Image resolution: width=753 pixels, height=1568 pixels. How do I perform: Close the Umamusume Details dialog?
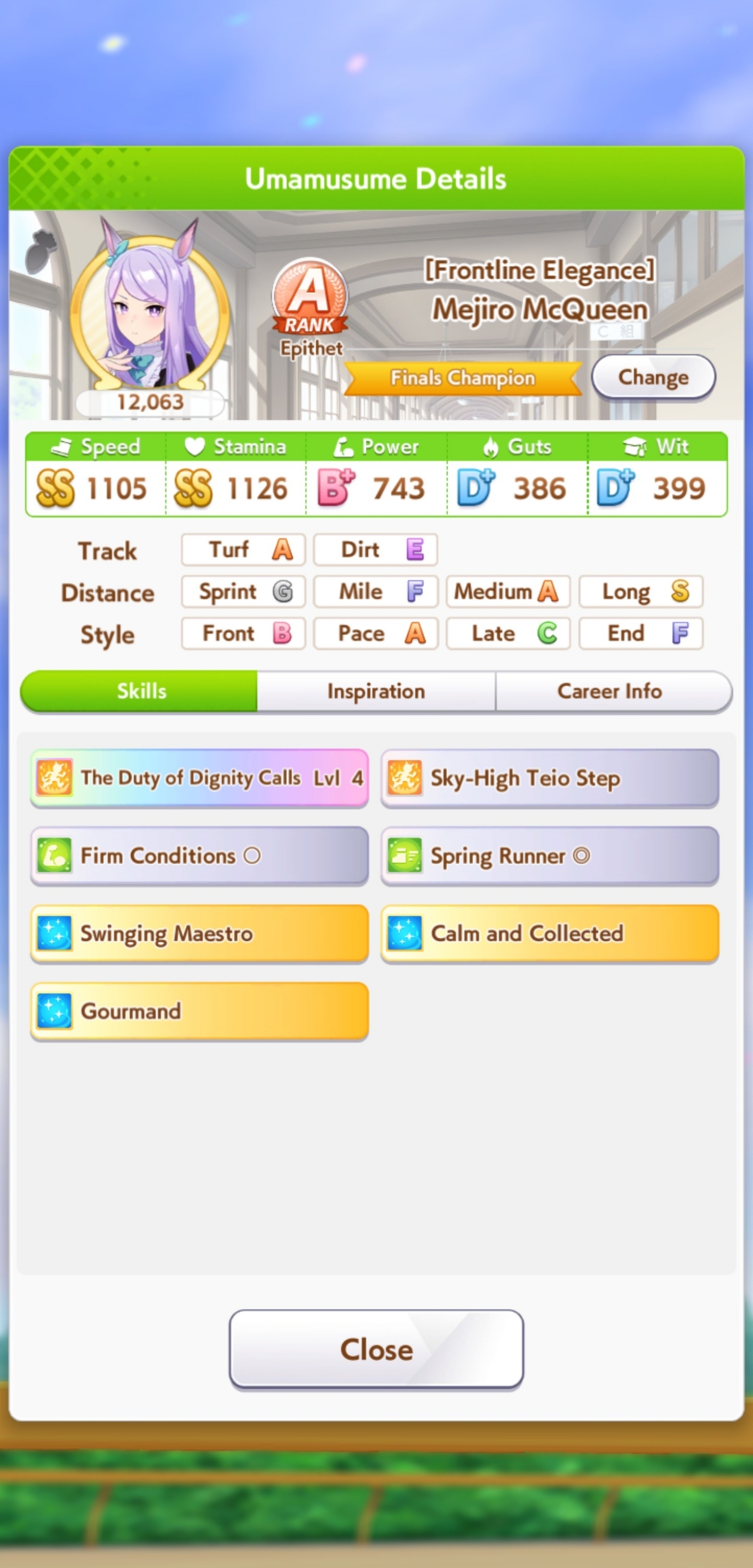(x=376, y=1349)
